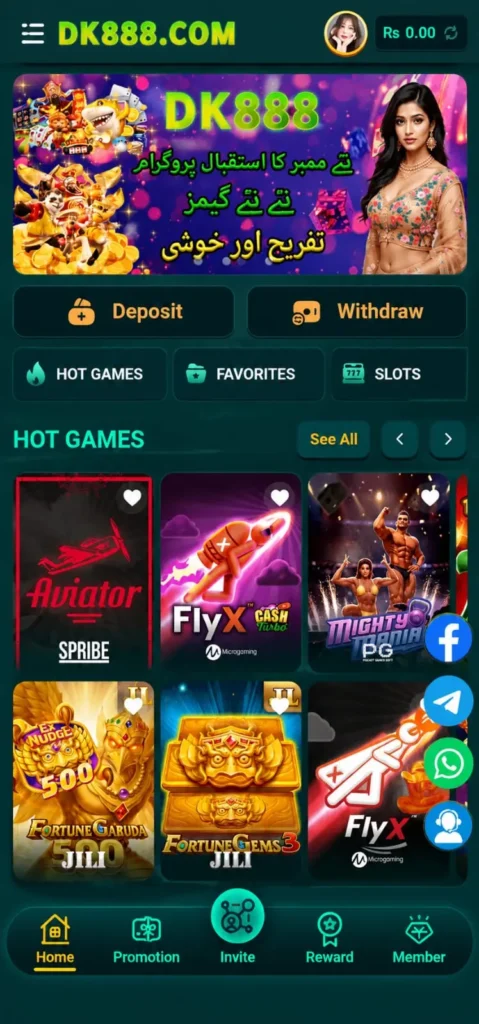
Task: Open the hamburger menu
Action: pyautogui.click(x=33, y=33)
